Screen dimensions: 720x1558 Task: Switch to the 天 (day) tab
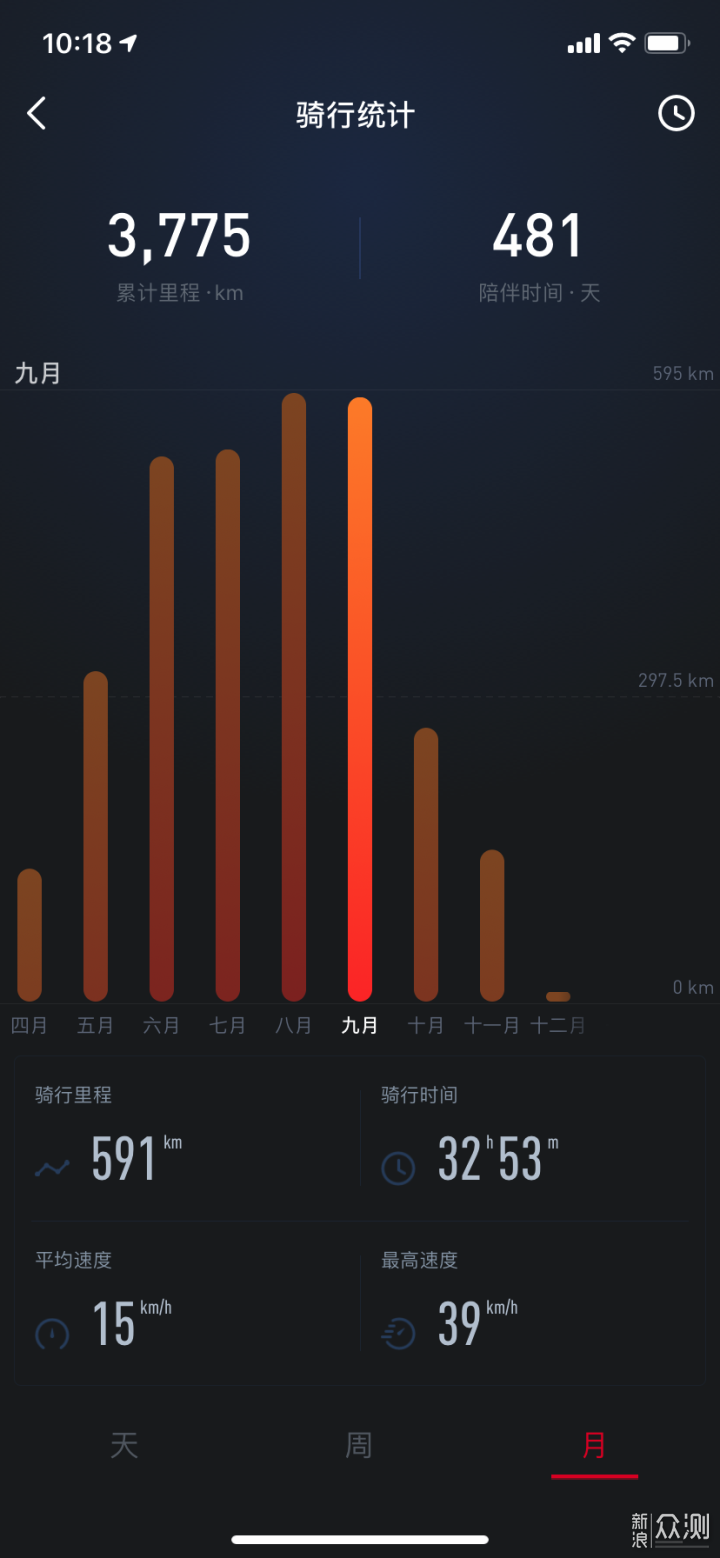124,1445
